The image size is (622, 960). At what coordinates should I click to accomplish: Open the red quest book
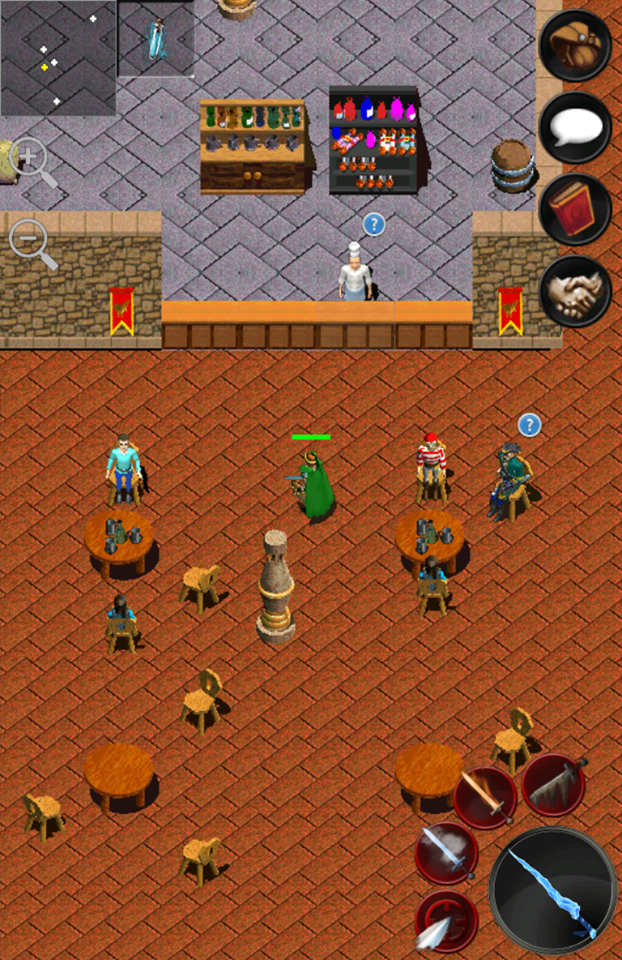click(x=575, y=209)
